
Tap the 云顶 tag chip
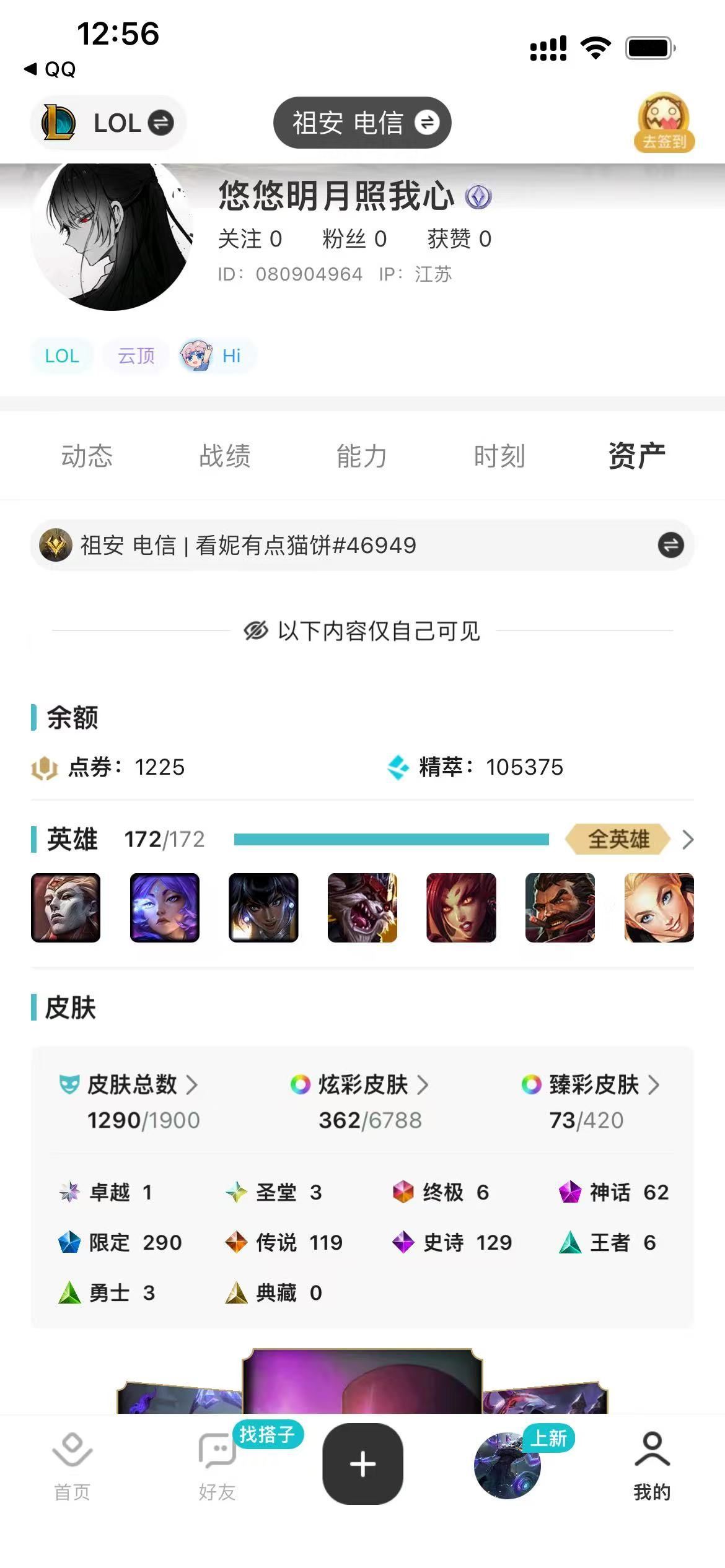[x=136, y=356]
